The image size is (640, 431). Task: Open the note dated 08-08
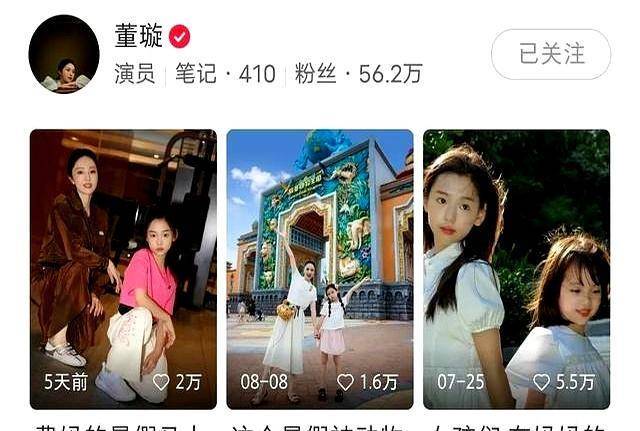click(x=319, y=260)
